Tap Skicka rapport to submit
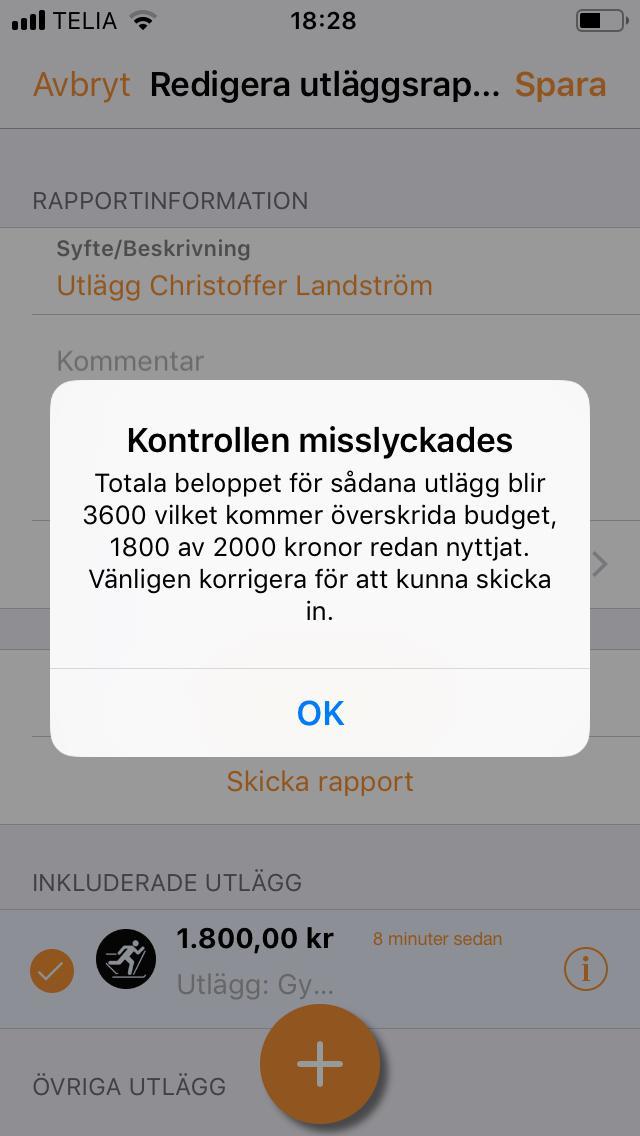Image resolution: width=640 pixels, height=1136 pixels. [x=320, y=781]
